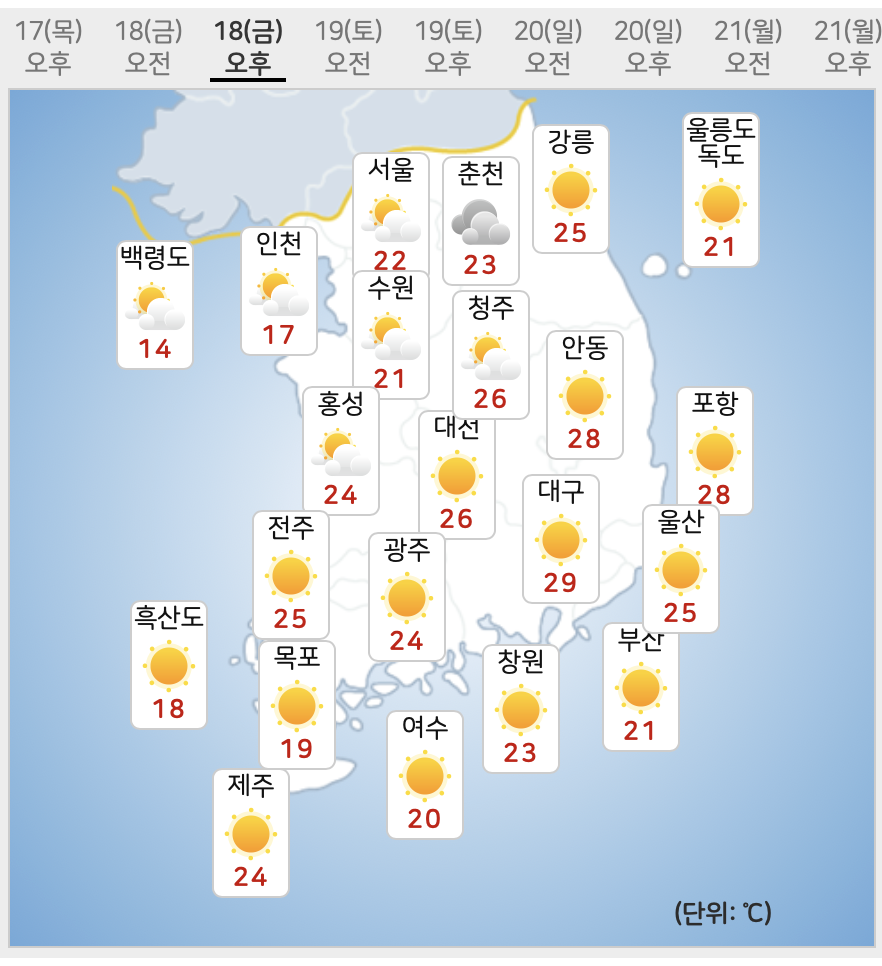Screen dimensions: 882x966
Task: Select the 강릉 weather card
Action: [570, 189]
